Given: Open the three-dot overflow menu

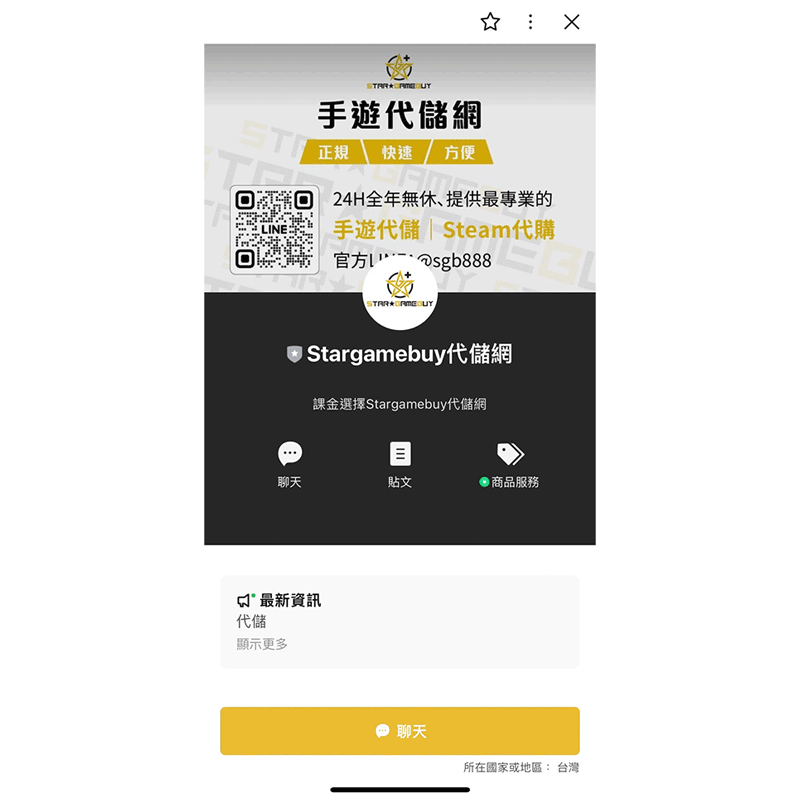Looking at the screenshot, I should coord(530,22).
